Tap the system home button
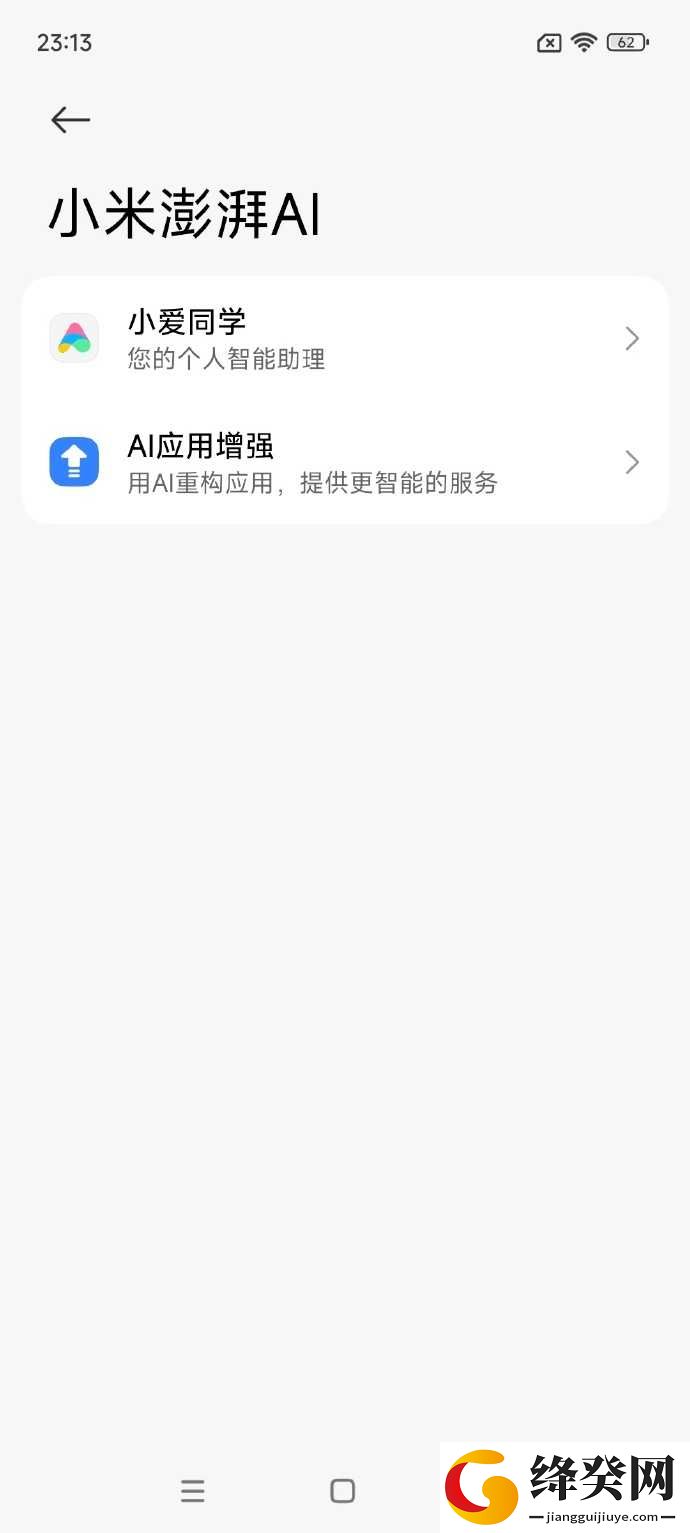The width and height of the screenshot is (690, 1533). tap(342, 1491)
